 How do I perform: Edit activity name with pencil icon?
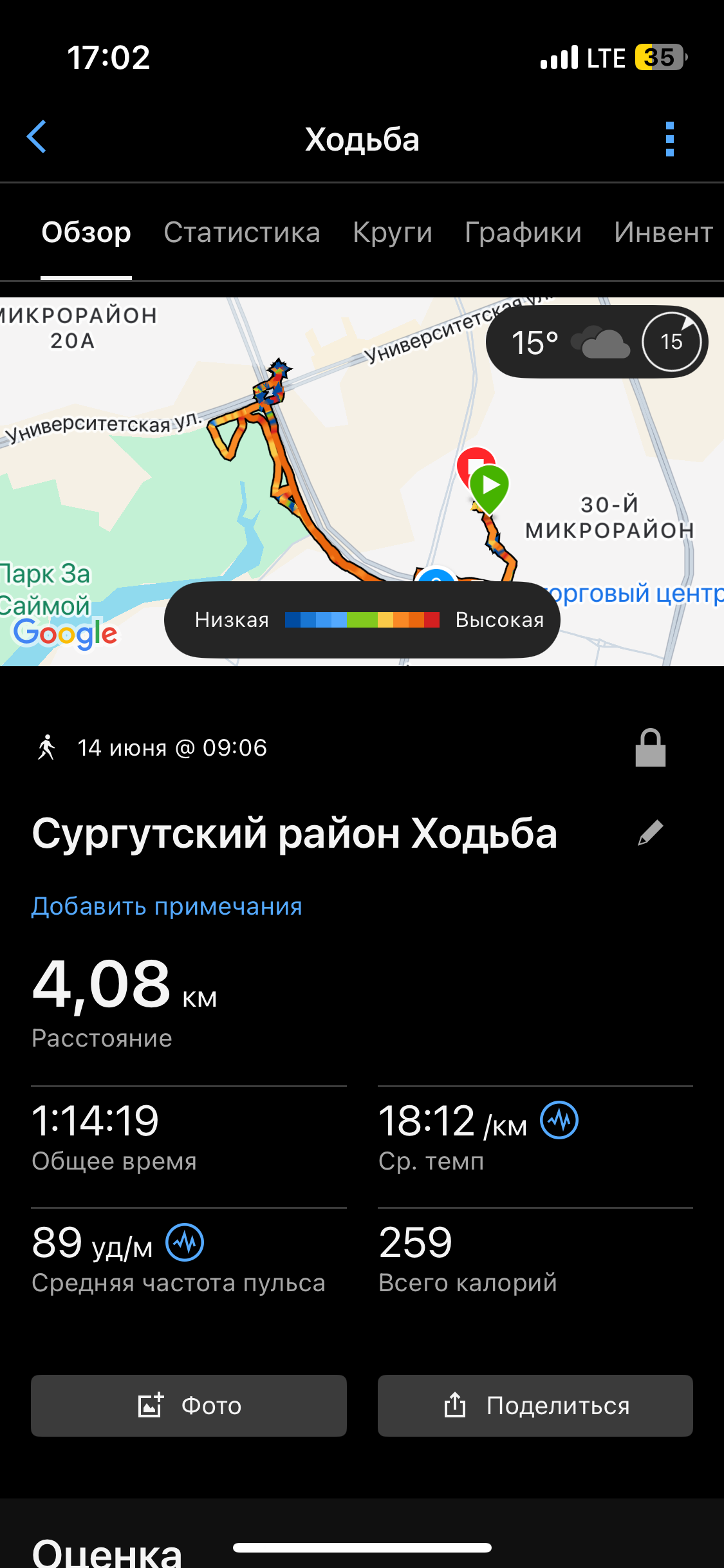651,833
